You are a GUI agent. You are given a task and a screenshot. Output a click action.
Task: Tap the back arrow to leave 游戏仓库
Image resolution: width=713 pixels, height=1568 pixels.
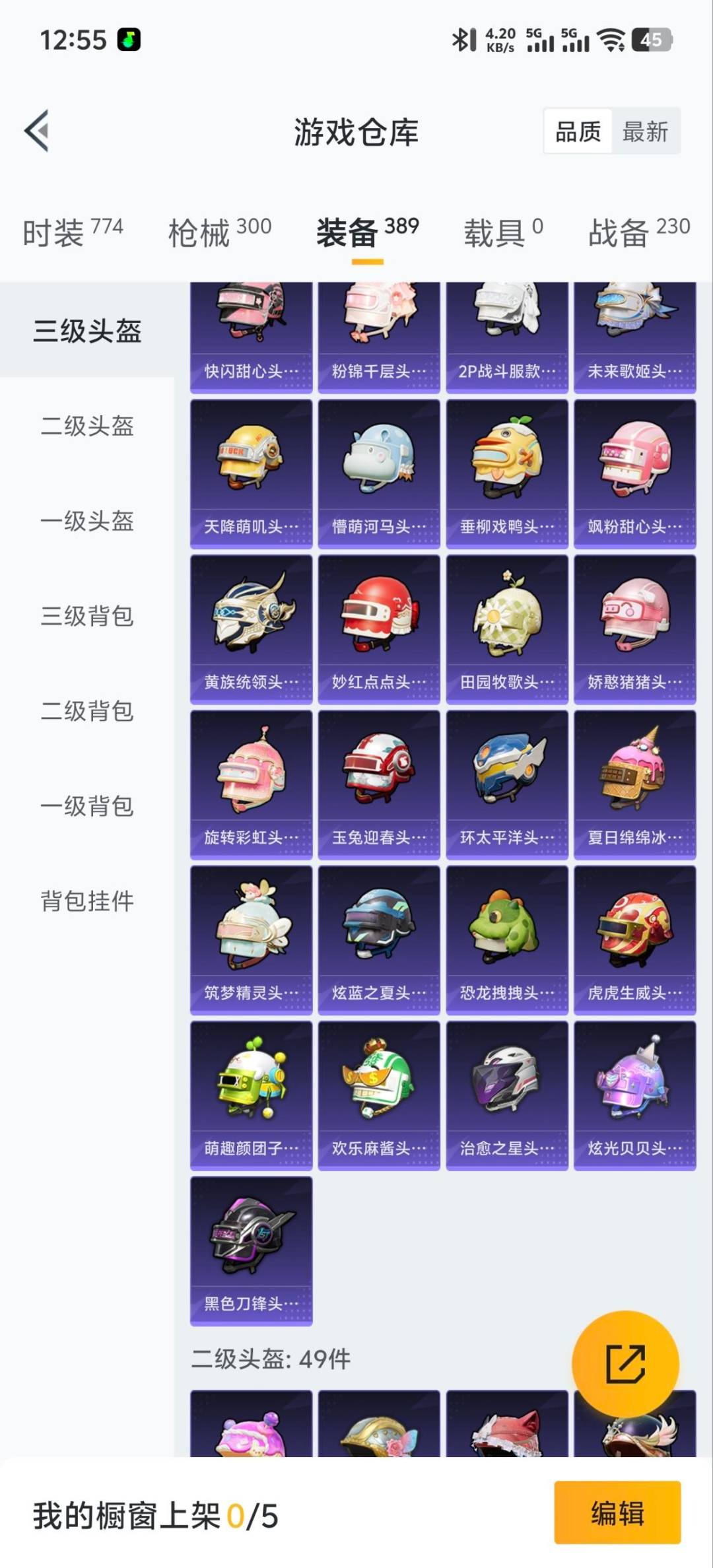[37, 131]
